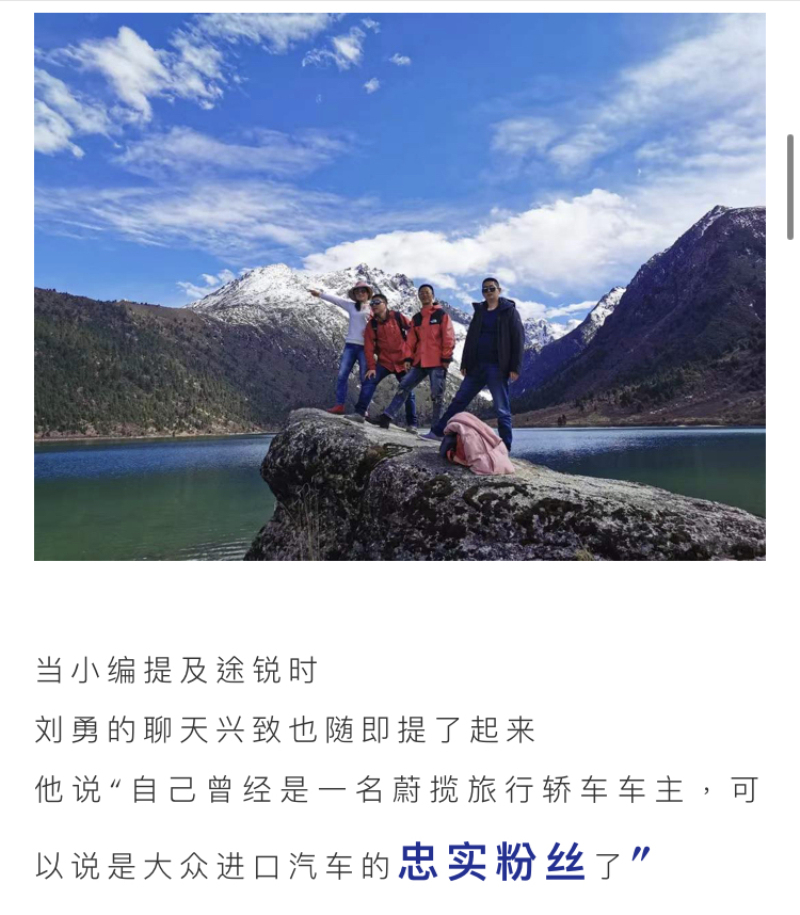Open the mountain lake group photo
This screenshot has width=800, height=915.
pyautogui.click(x=400, y=286)
